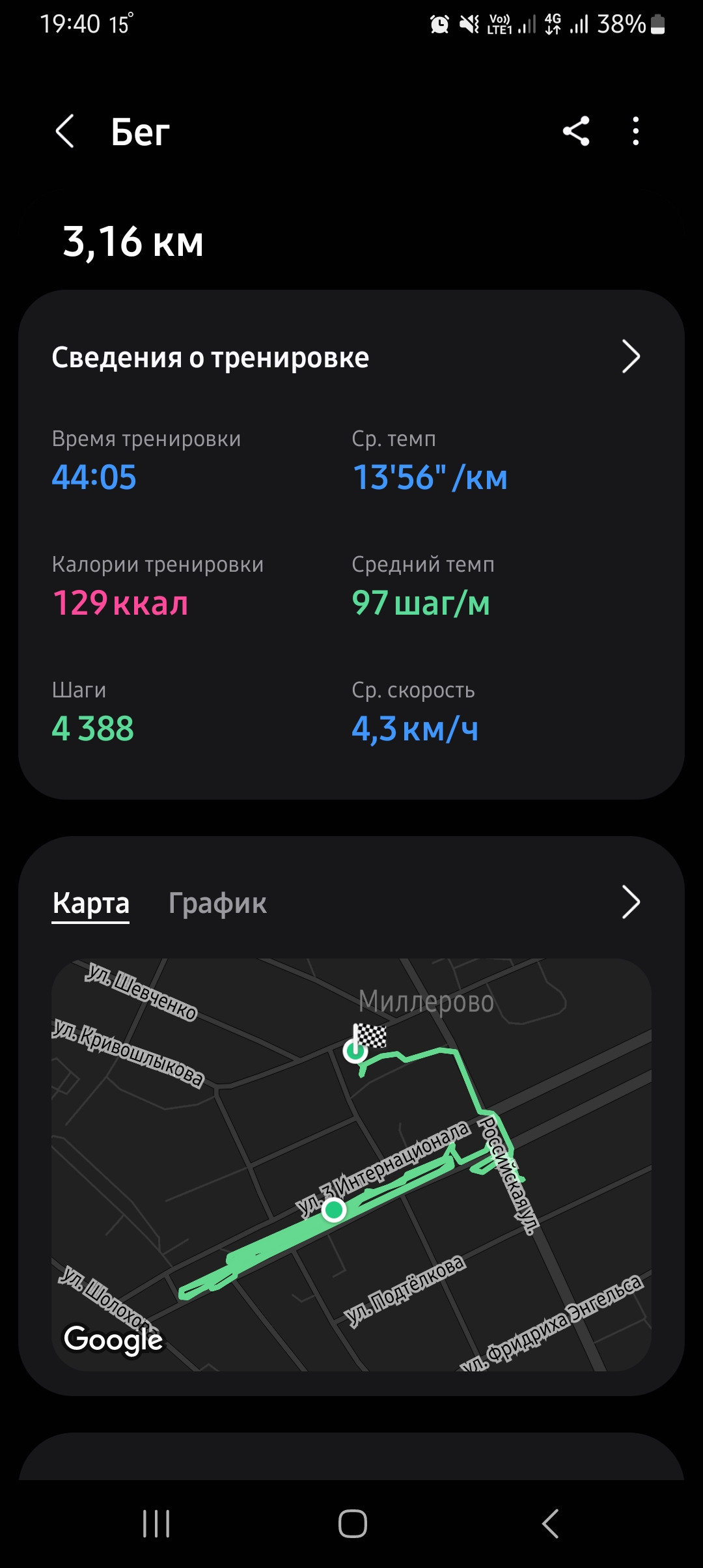Share this running workout
The image size is (703, 1568).
[576, 132]
